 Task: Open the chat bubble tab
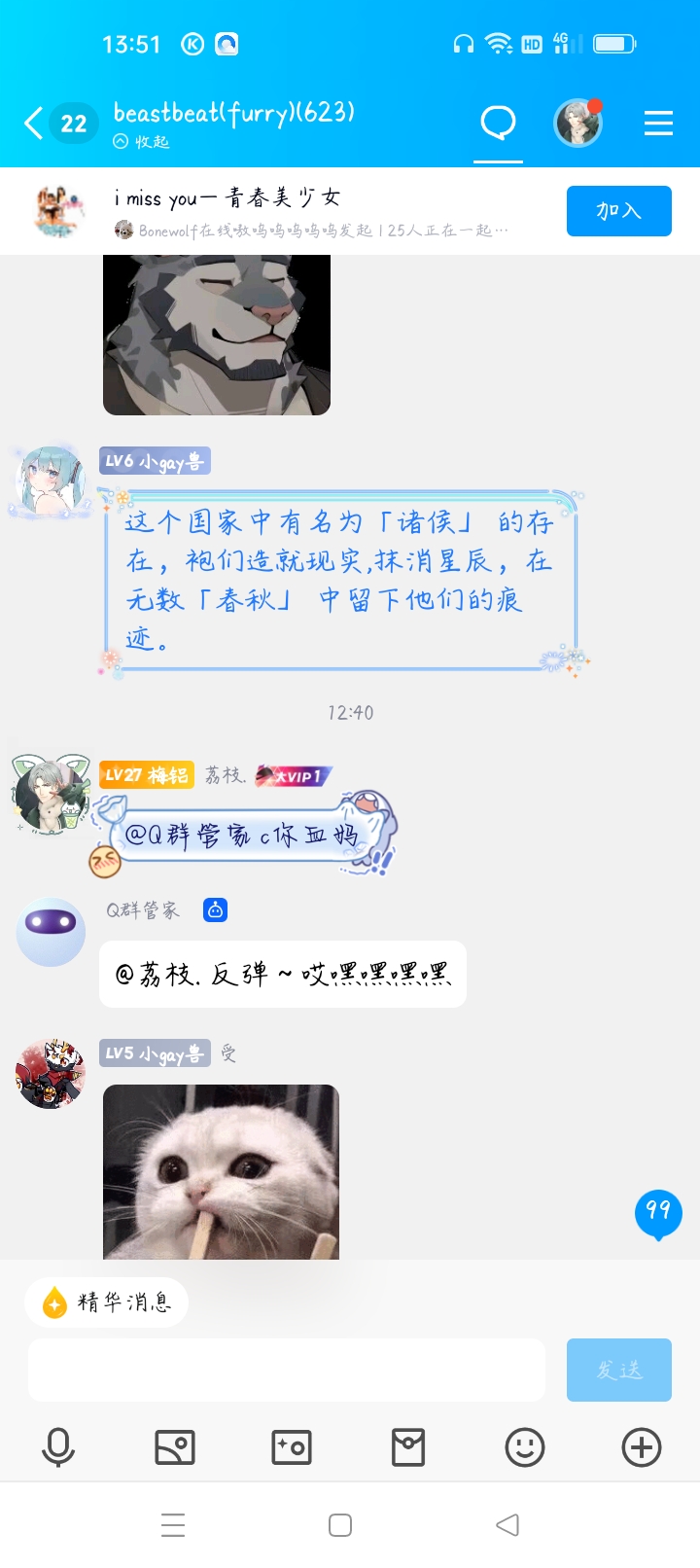pos(498,124)
